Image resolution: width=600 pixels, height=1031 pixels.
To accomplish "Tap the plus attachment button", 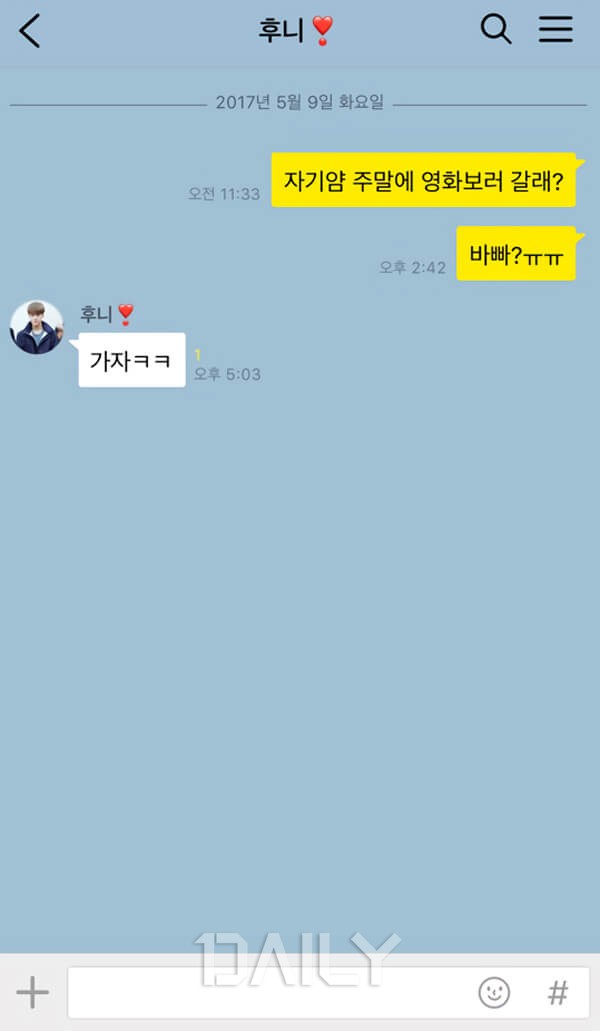I will 33,992.
